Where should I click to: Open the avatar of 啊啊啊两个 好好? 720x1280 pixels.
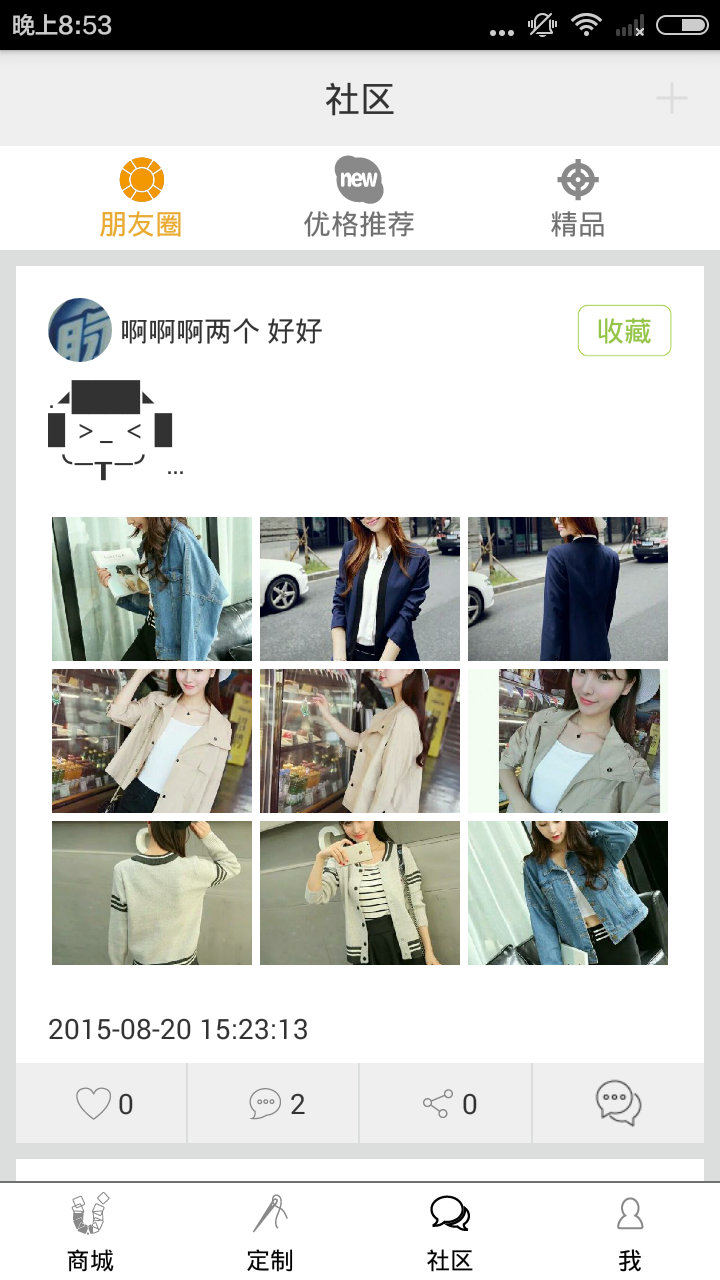click(80, 330)
